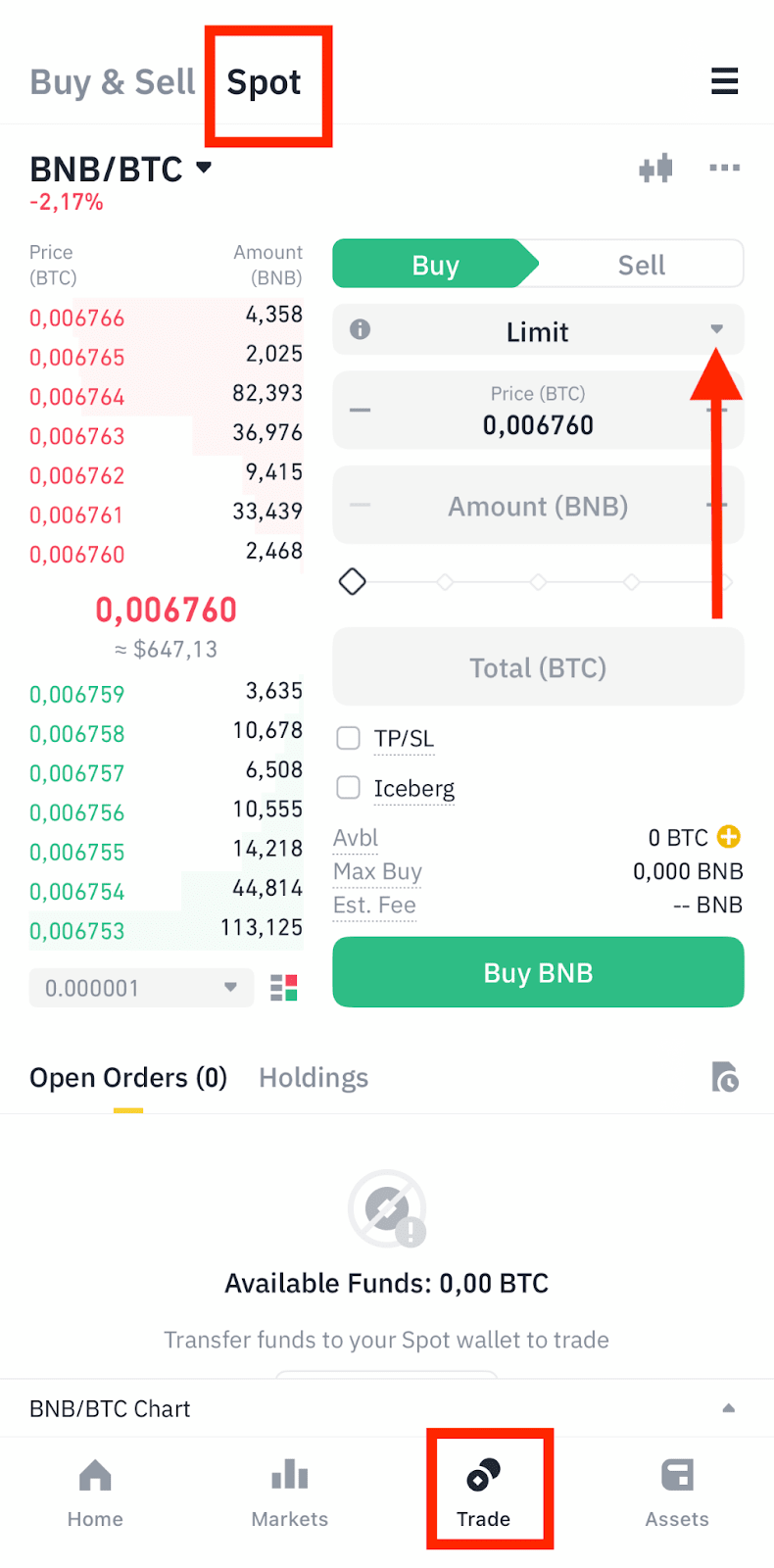Tap the Price (BTC) field
Image resolution: width=774 pixels, height=1568 pixels.
click(x=538, y=411)
